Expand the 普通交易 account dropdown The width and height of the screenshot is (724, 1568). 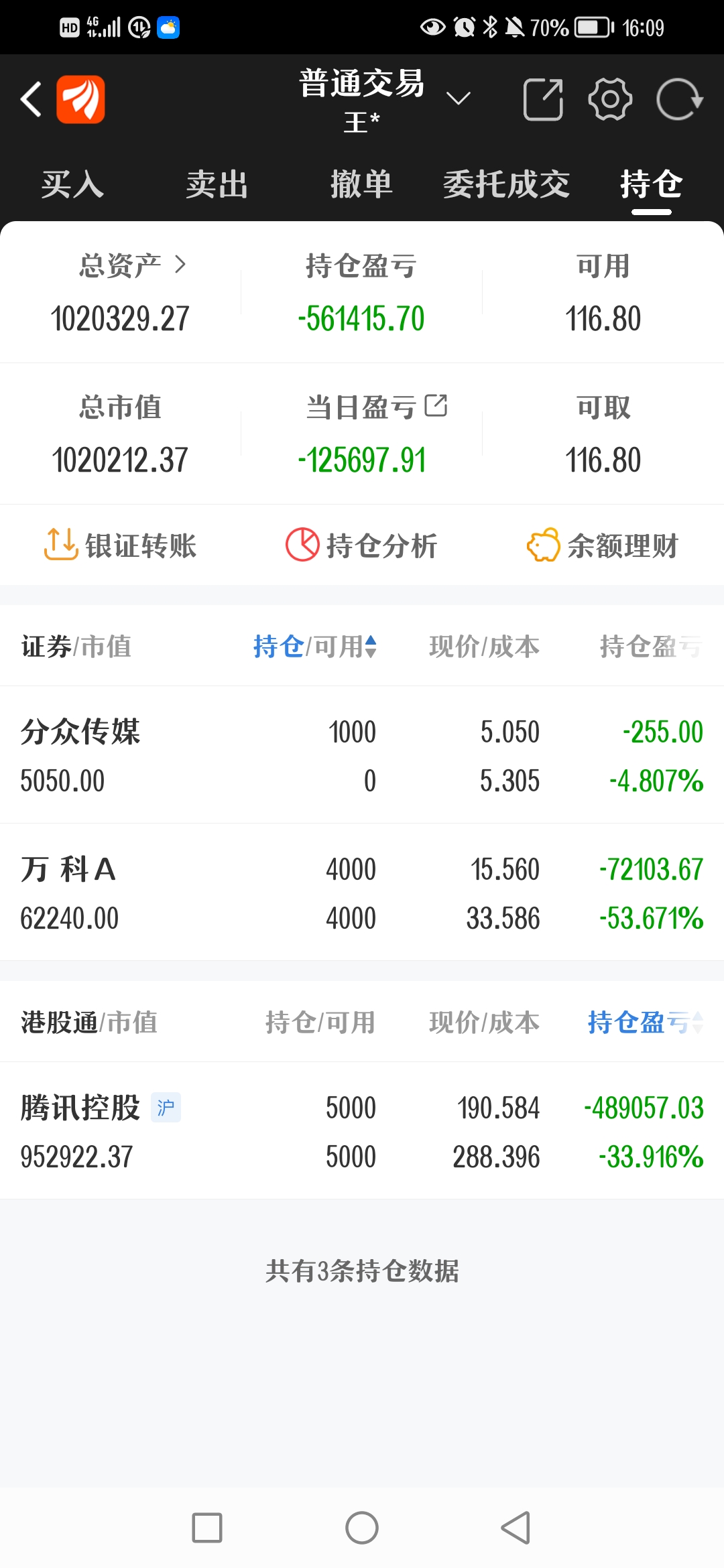[459, 99]
